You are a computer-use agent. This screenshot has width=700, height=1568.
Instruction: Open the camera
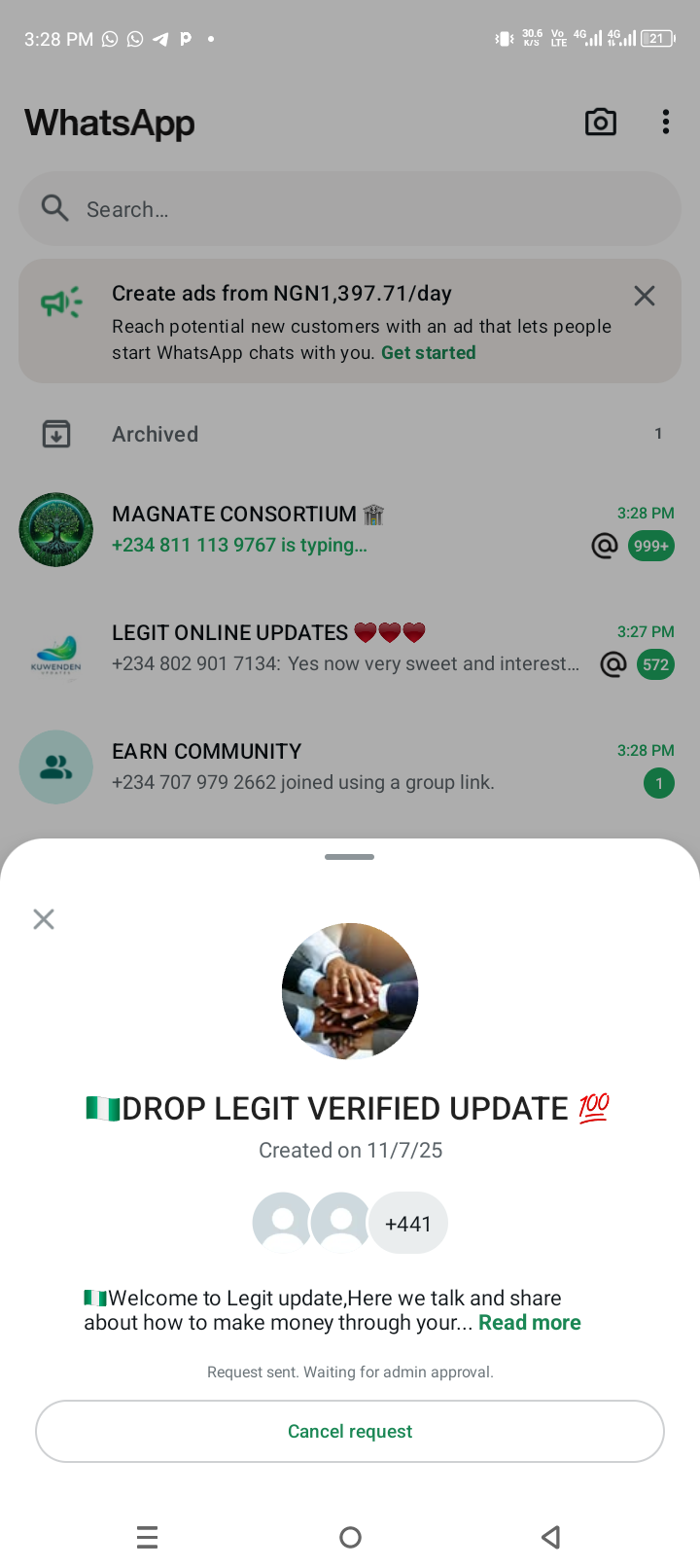click(x=600, y=122)
